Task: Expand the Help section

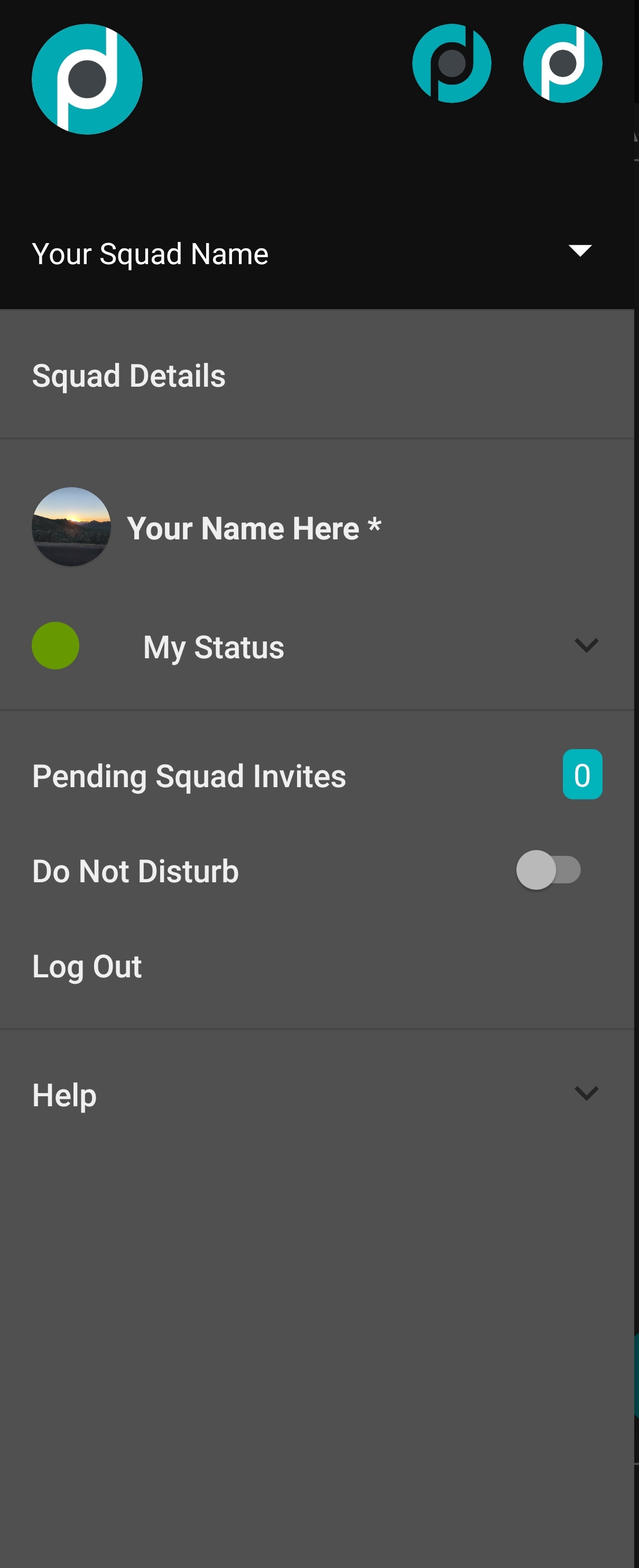Action: [586, 1094]
